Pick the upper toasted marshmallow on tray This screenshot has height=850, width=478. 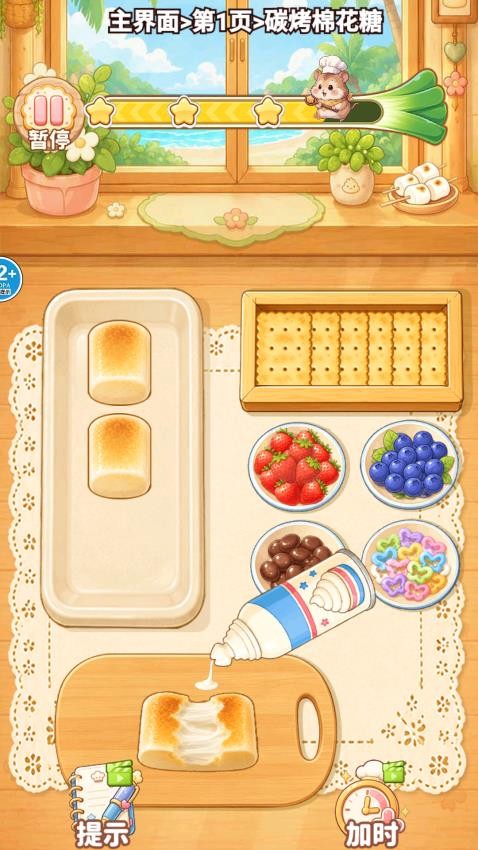tap(119, 362)
